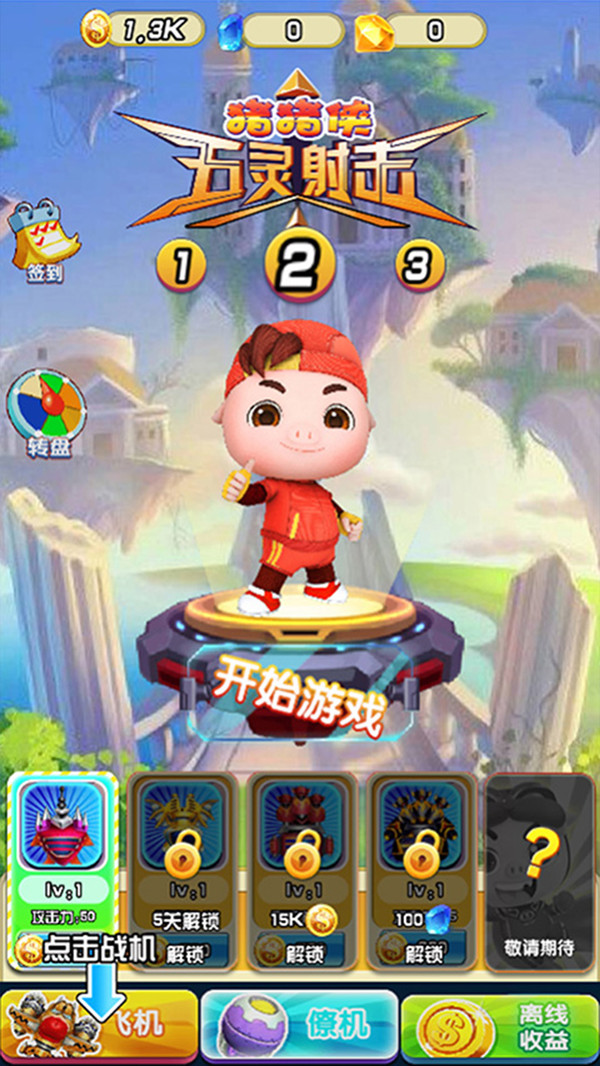
Task: Switch to the 飞机 tab
Action: 100,1024
